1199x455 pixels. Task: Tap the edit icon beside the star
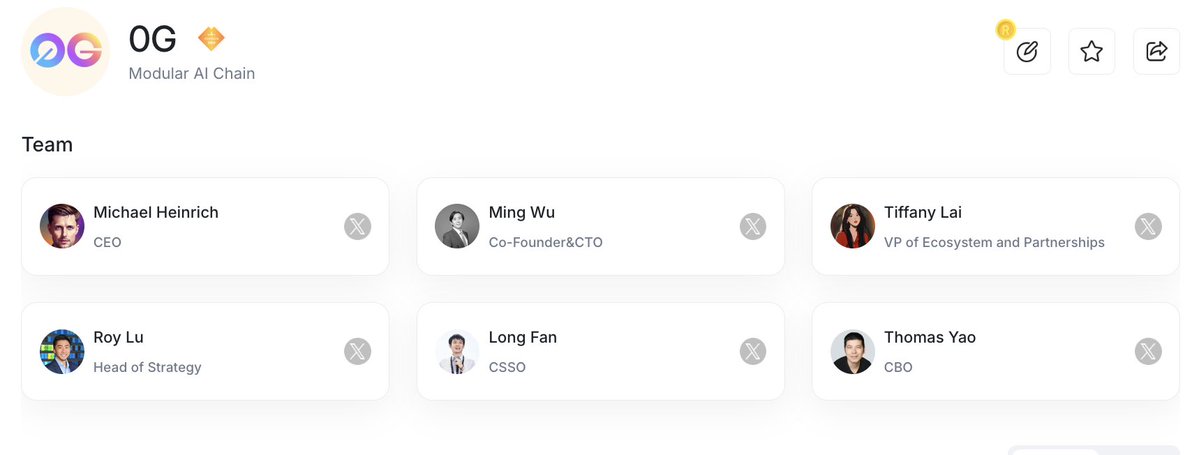(x=1027, y=52)
